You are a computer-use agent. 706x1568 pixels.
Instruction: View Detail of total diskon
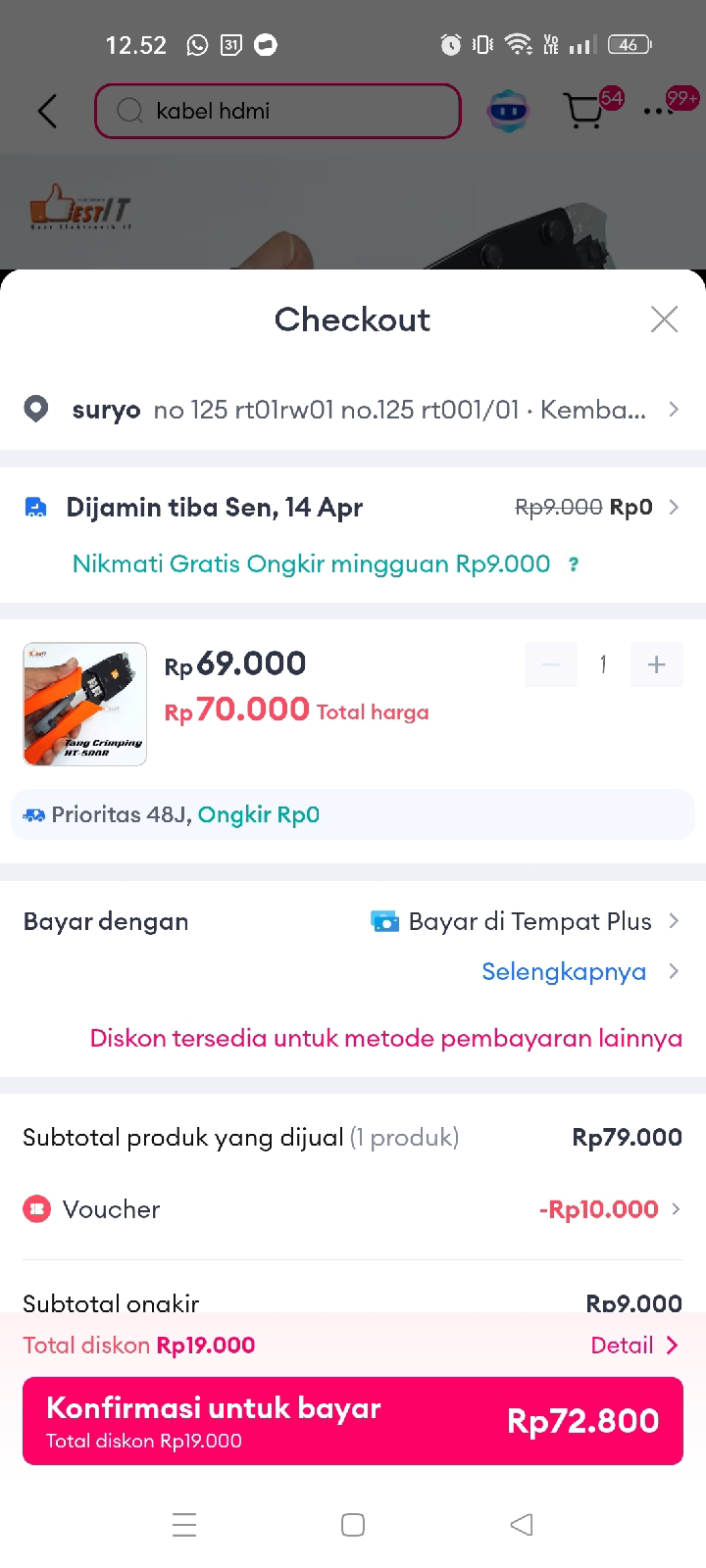(634, 1346)
